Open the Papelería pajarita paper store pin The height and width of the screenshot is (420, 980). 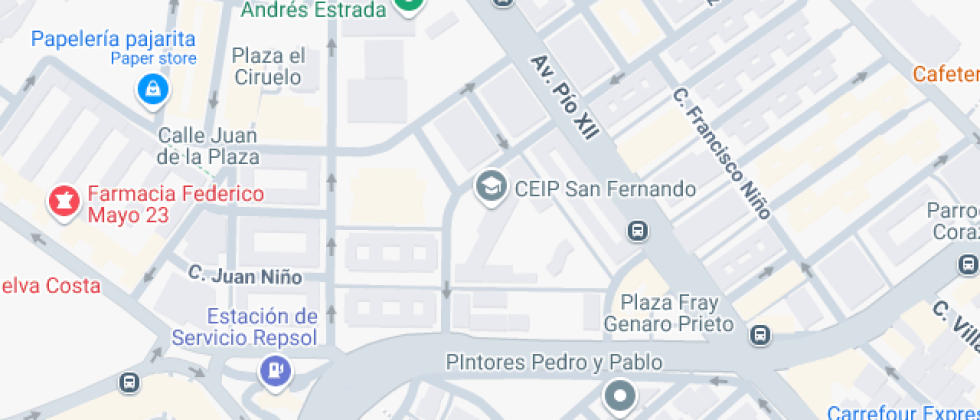pos(153,90)
